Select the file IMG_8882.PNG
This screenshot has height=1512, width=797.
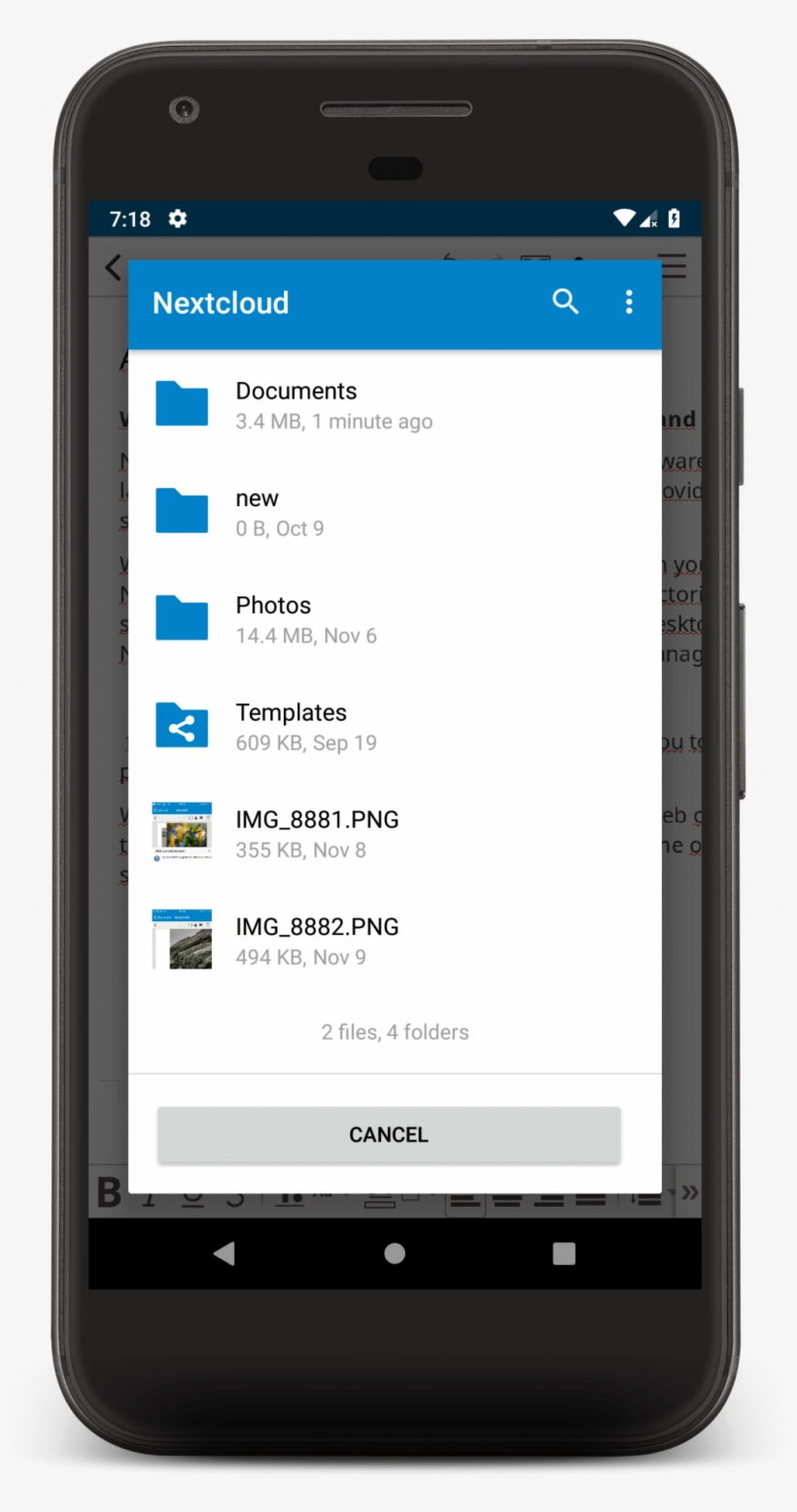317,940
